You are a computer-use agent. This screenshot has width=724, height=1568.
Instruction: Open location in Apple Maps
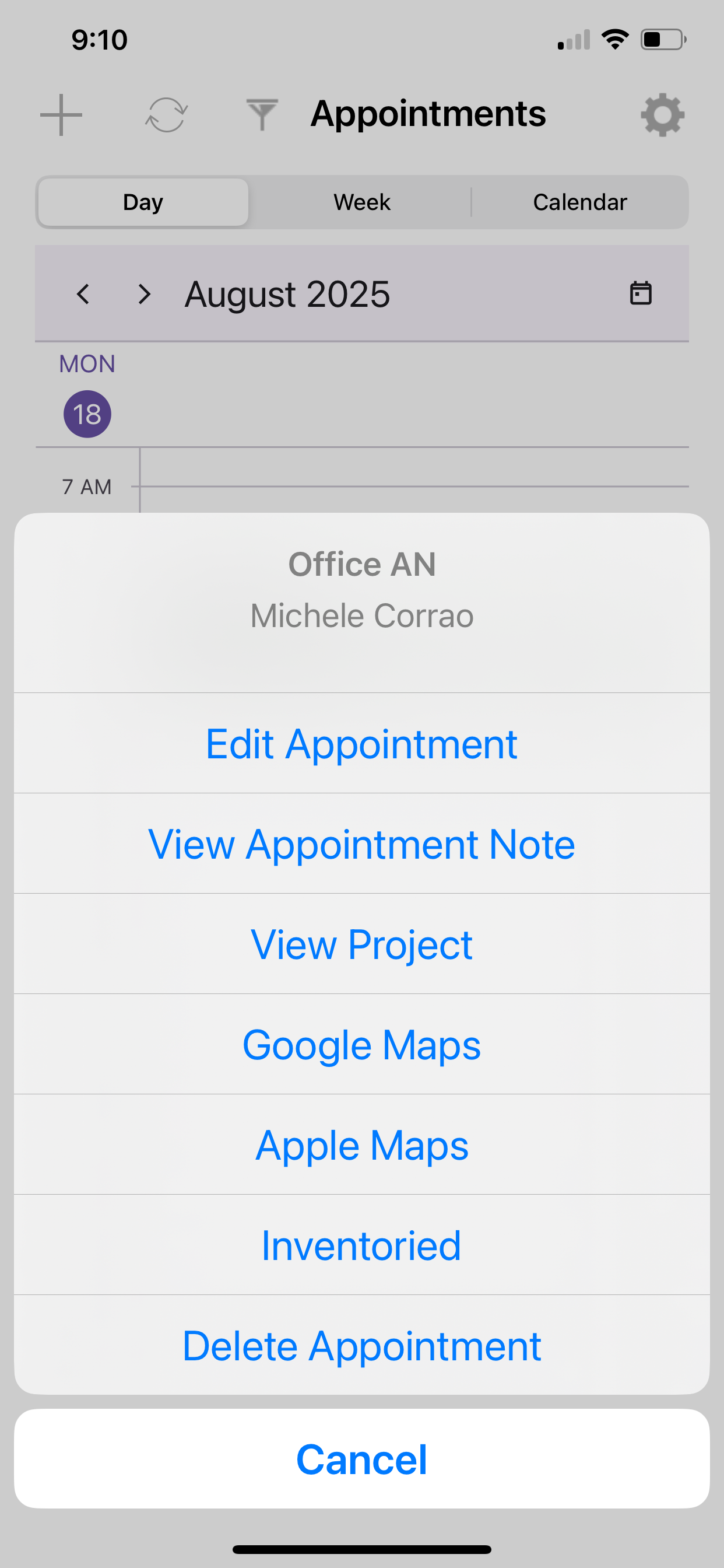(x=361, y=1145)
